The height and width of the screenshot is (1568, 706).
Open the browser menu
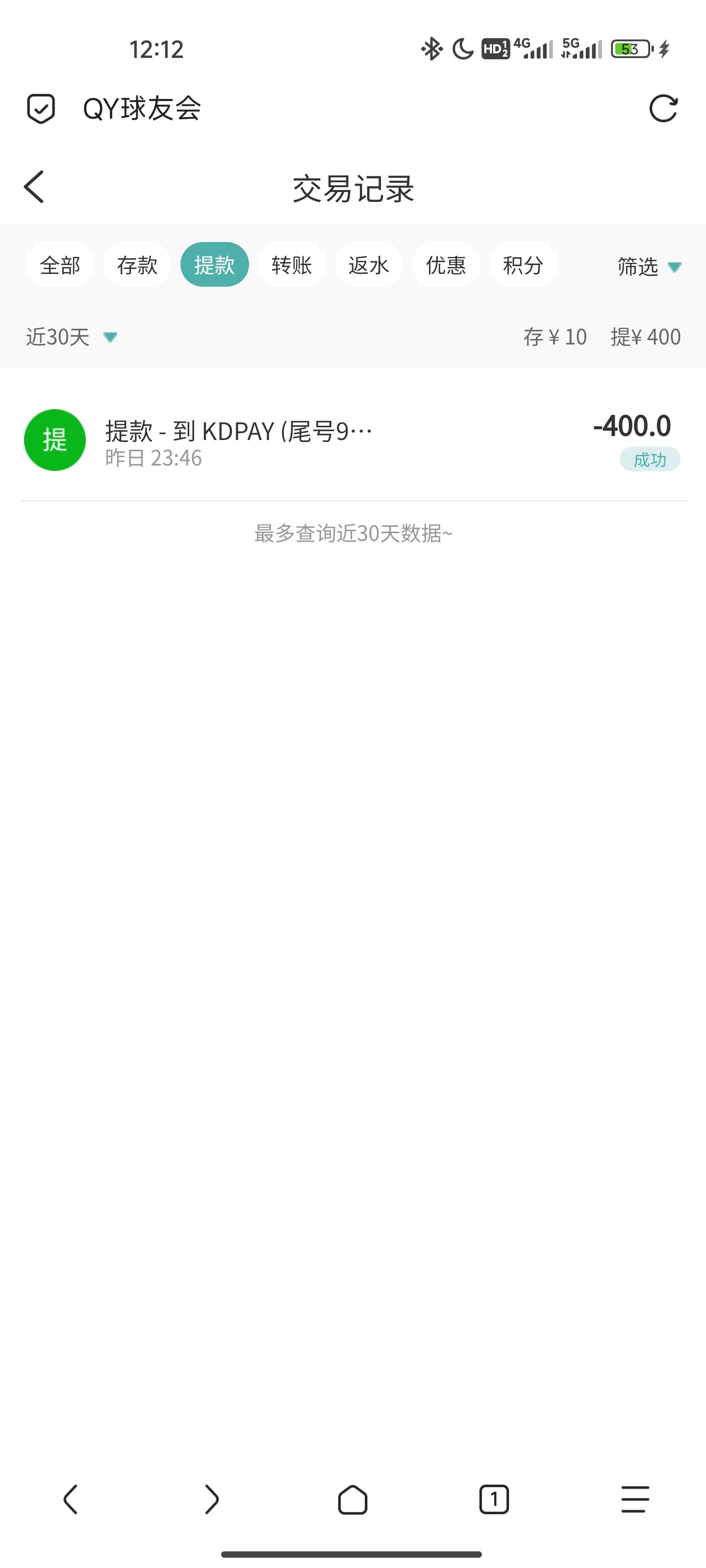tap(635, 1498)
